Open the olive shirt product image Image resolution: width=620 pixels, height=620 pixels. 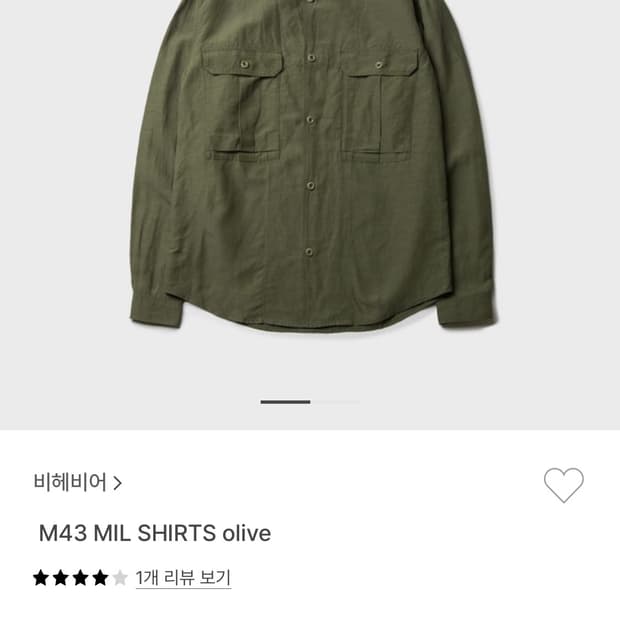[x=310, y=180]
